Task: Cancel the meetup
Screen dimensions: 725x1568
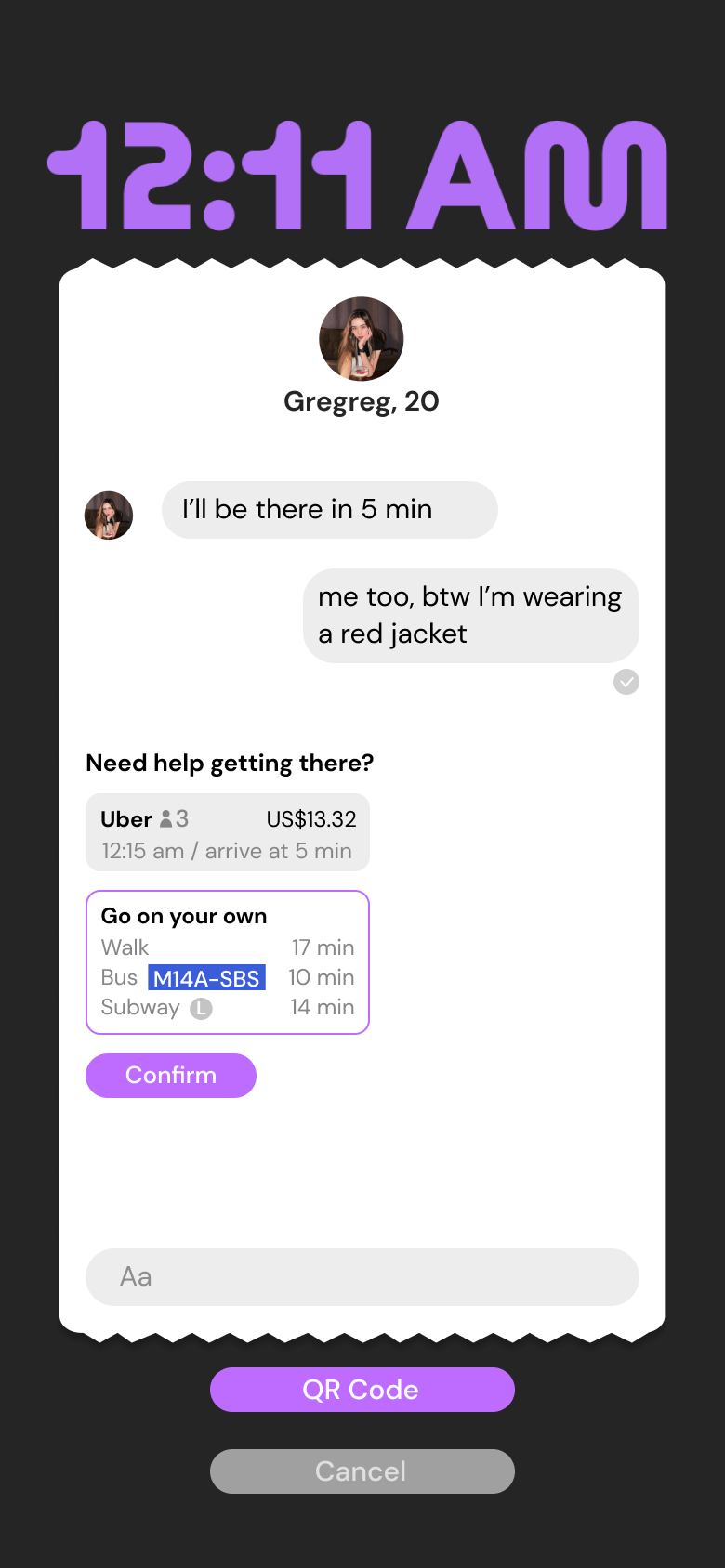Action: pyautogui.click(x=362, y=1470)
